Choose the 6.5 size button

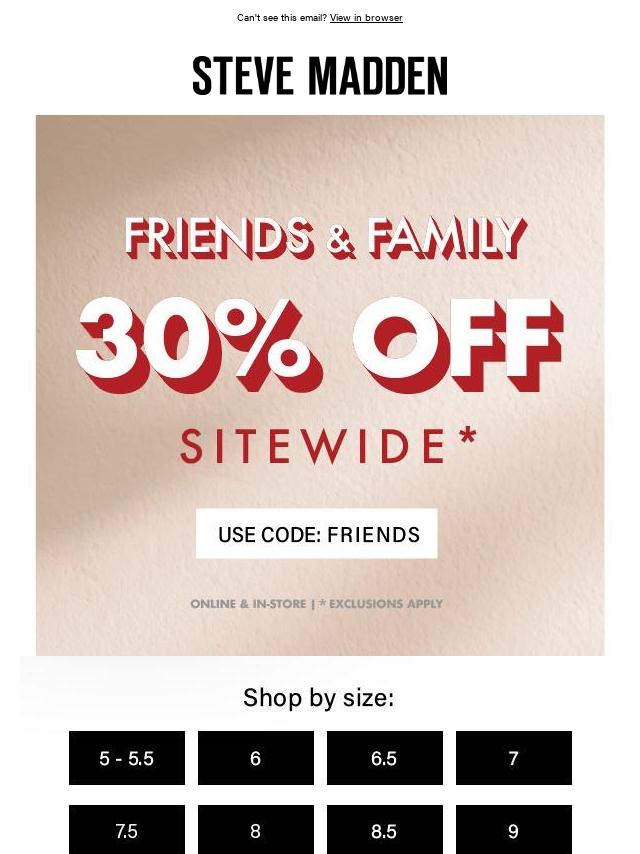click(x=384, y=758)
